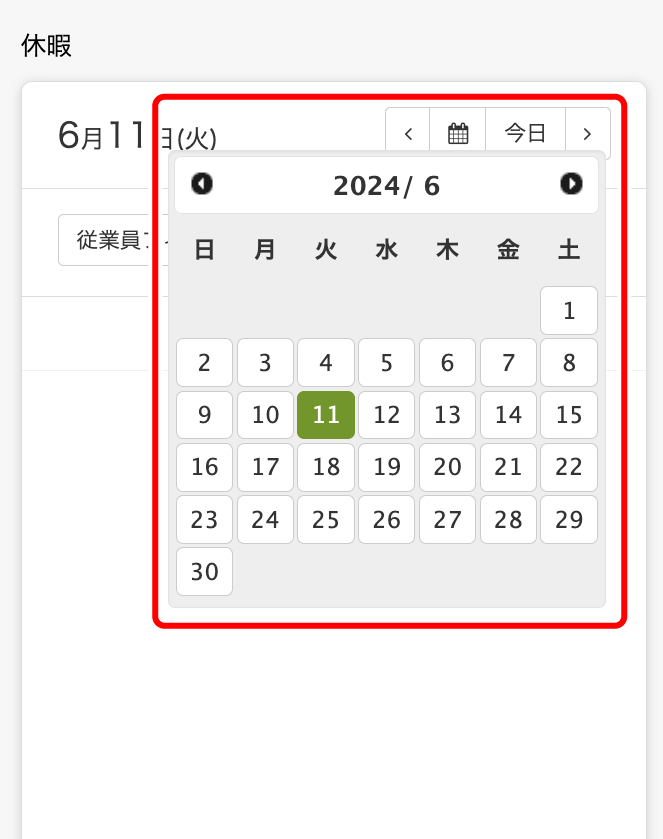Choose June 8 on the calendar
The image size is (663, 839).
pos(569,363)
